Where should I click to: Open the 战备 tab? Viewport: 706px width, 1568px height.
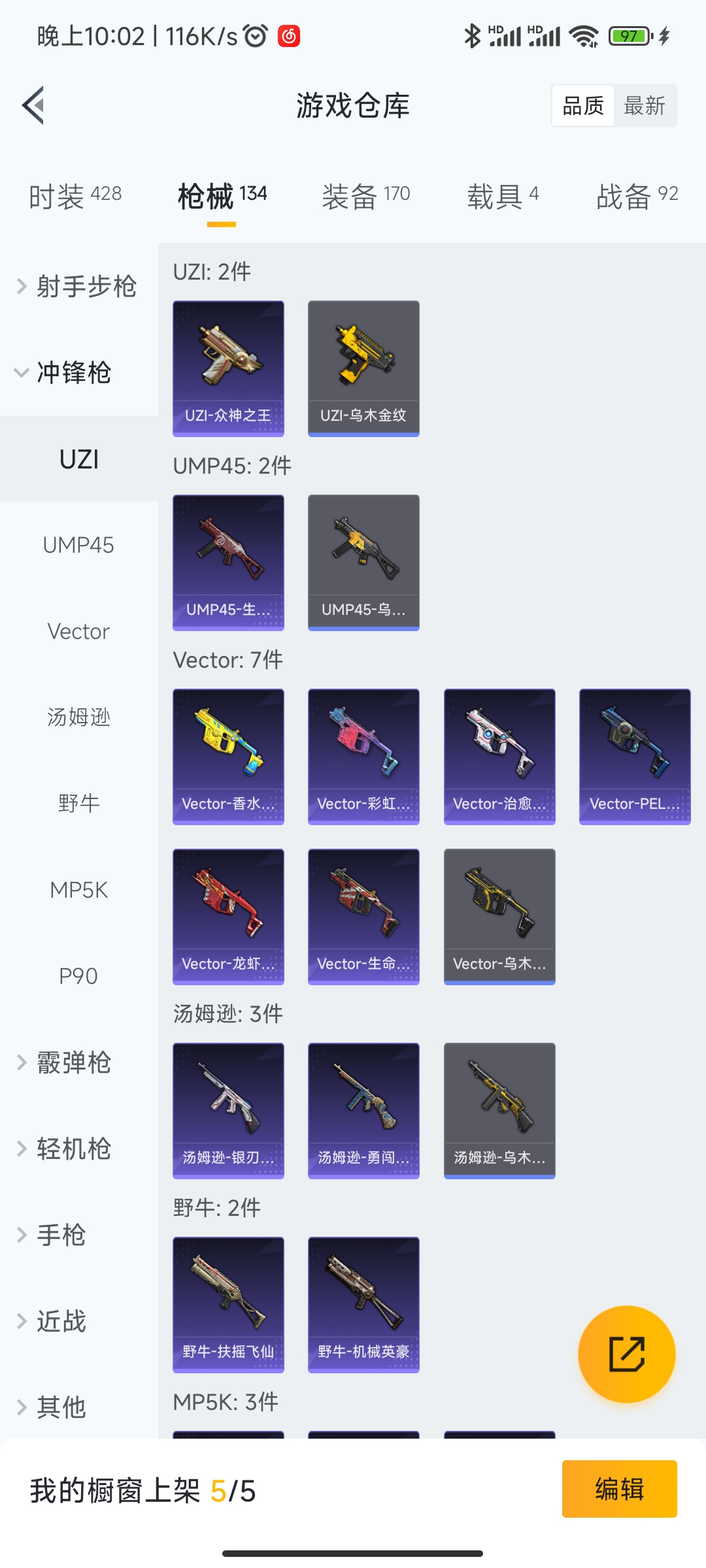point(637,195)
